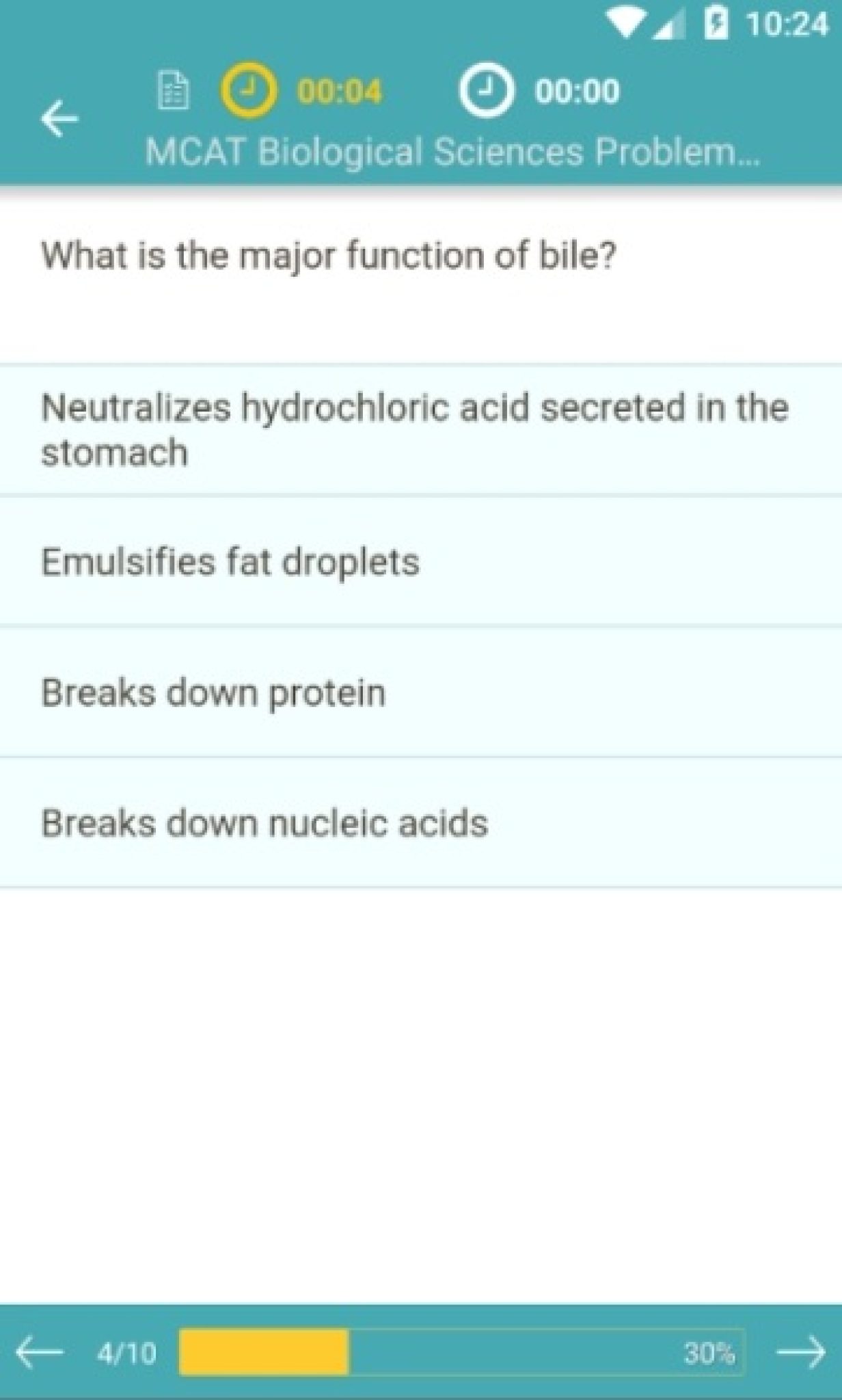
Task: Advance to the next question
Action: [801, 1352]
